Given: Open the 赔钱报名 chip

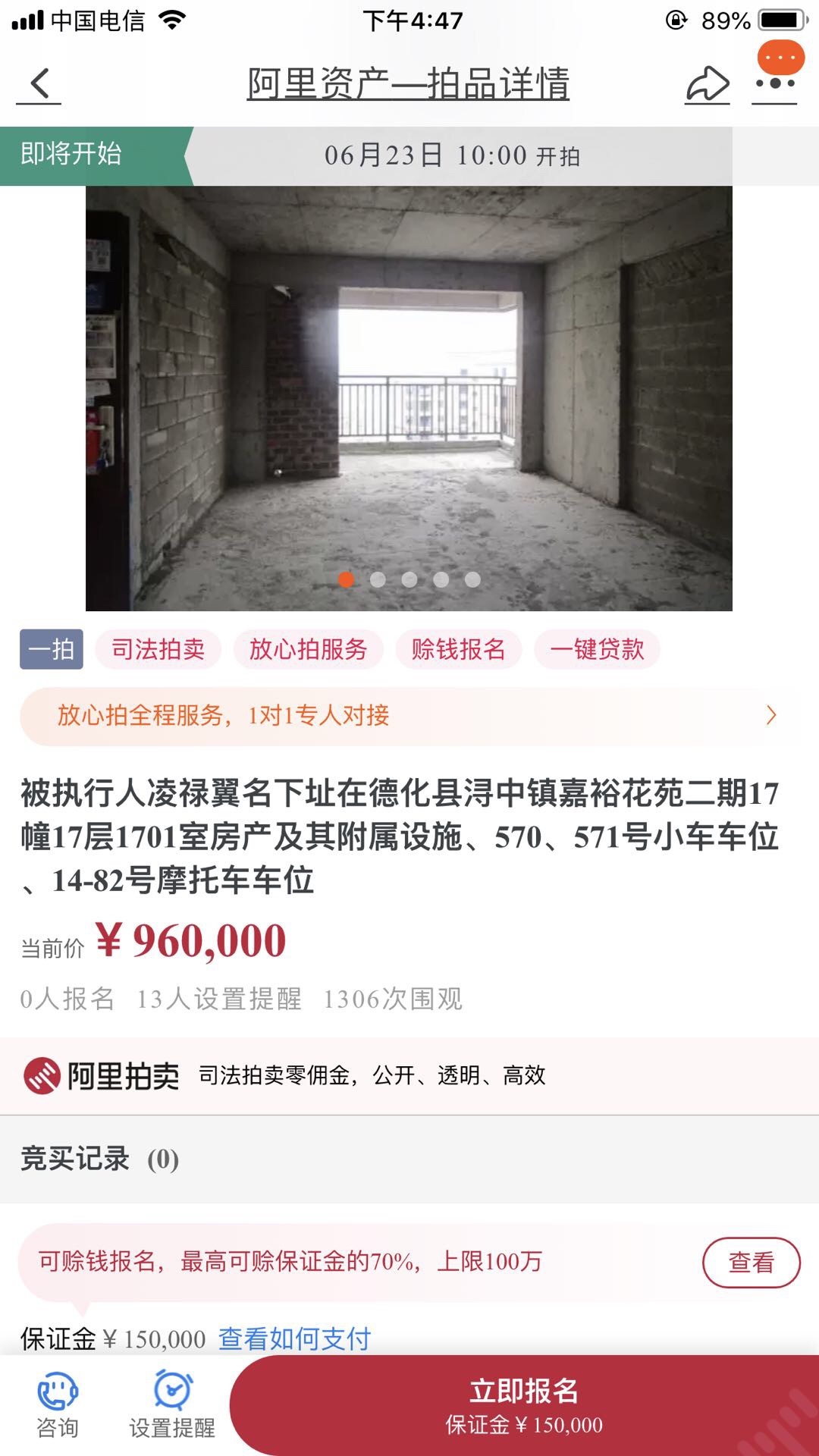Looking at the screenshot, I should coord(458,649).
